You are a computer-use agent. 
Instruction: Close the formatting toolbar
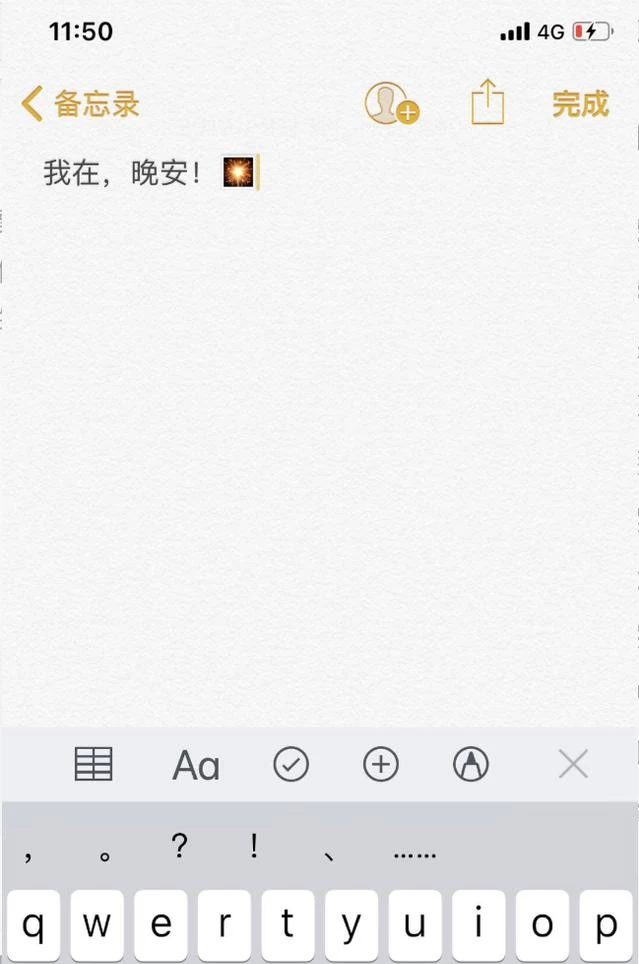573,765
